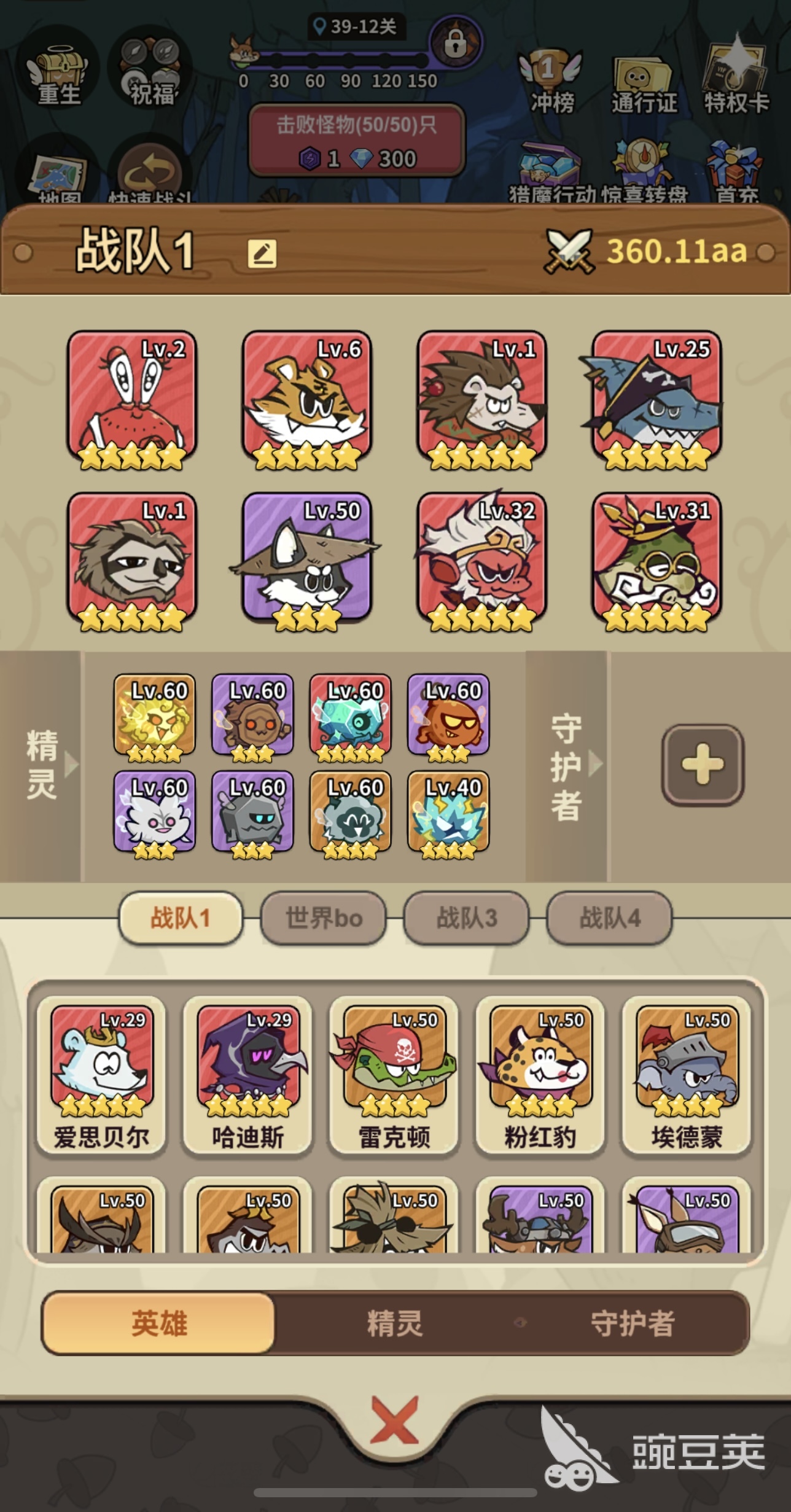
Task: Choose hero 埃德蒙
Action: 687,1076
